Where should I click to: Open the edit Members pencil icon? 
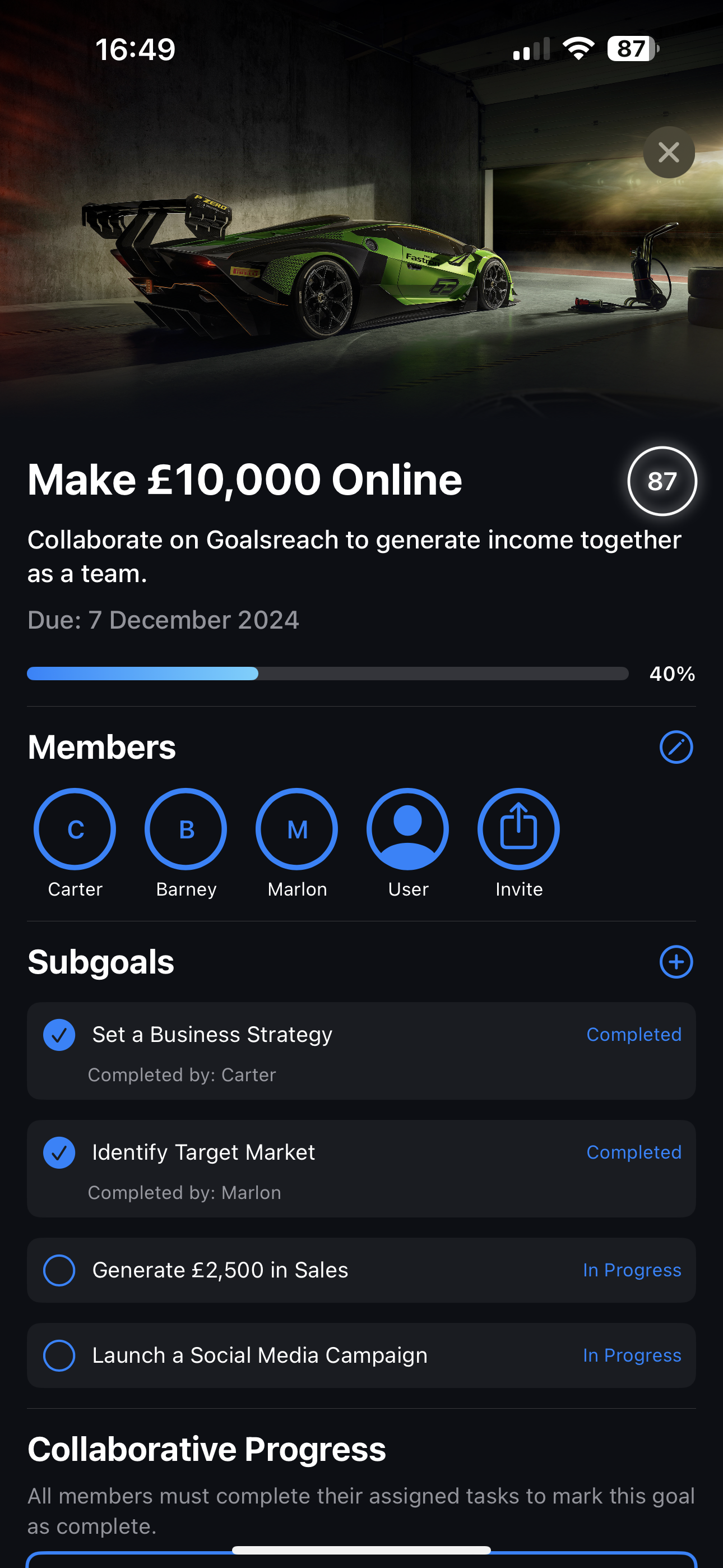point(675,747)
